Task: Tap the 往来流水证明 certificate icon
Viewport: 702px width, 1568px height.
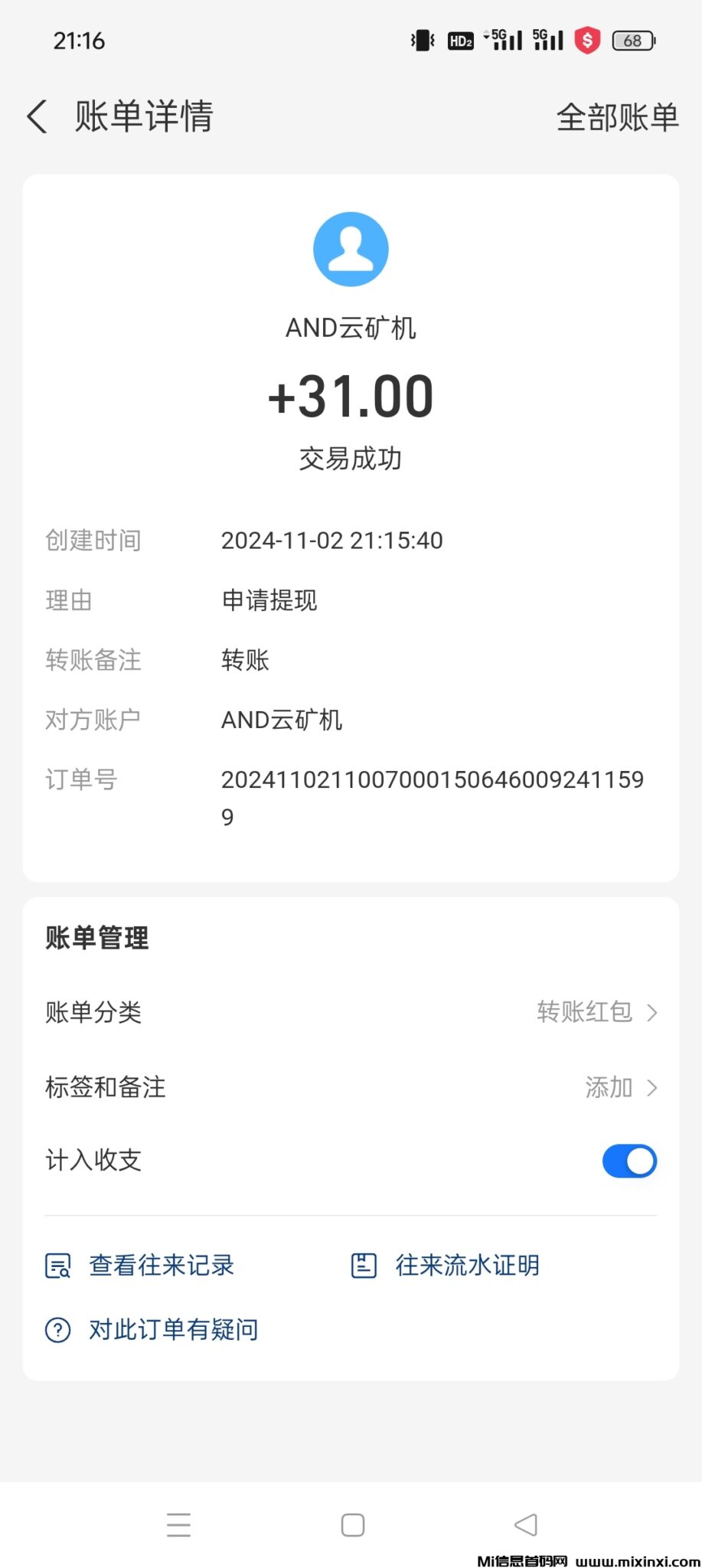Action: 363,1266
